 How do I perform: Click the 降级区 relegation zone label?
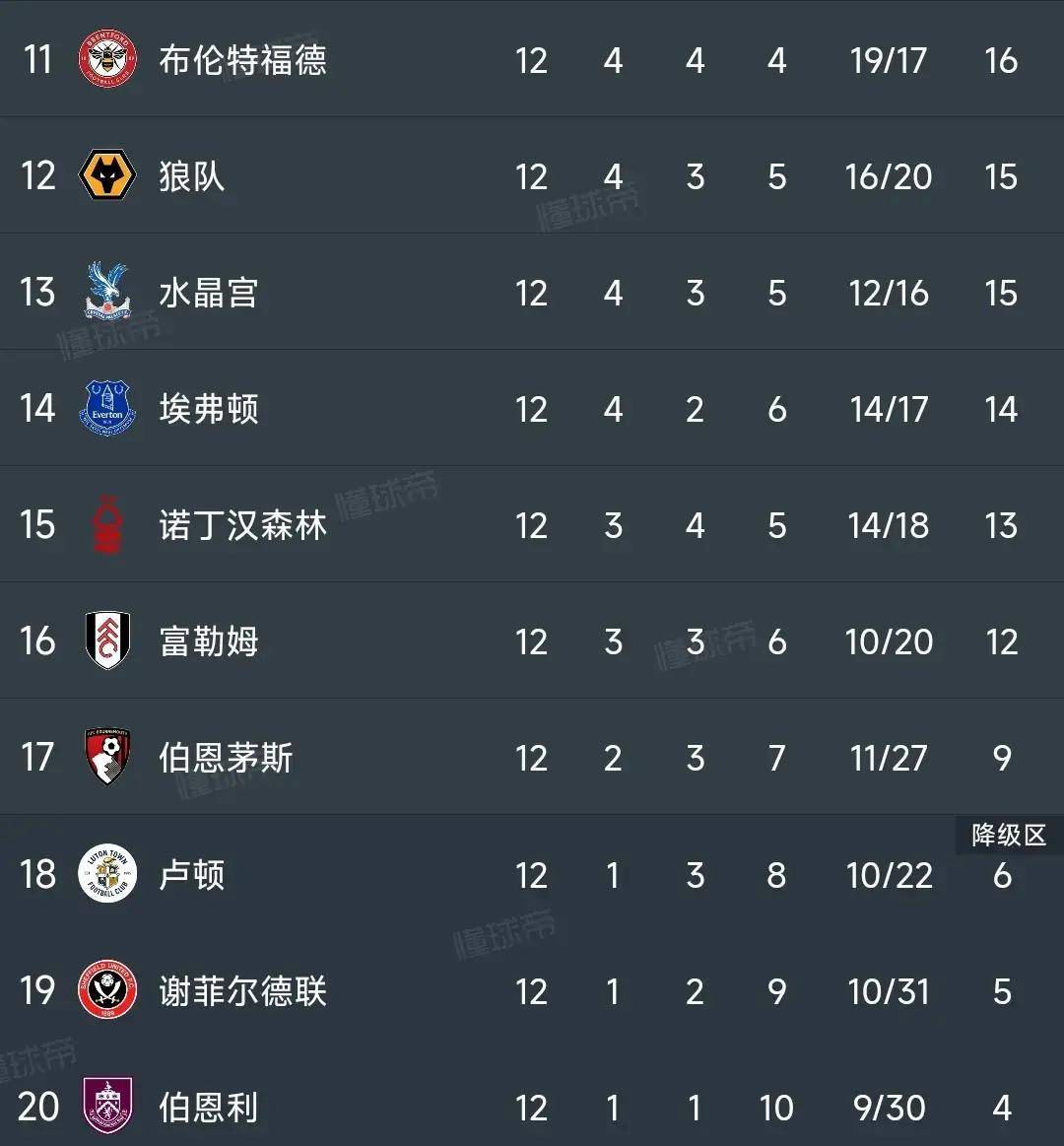coord(1009,836)
